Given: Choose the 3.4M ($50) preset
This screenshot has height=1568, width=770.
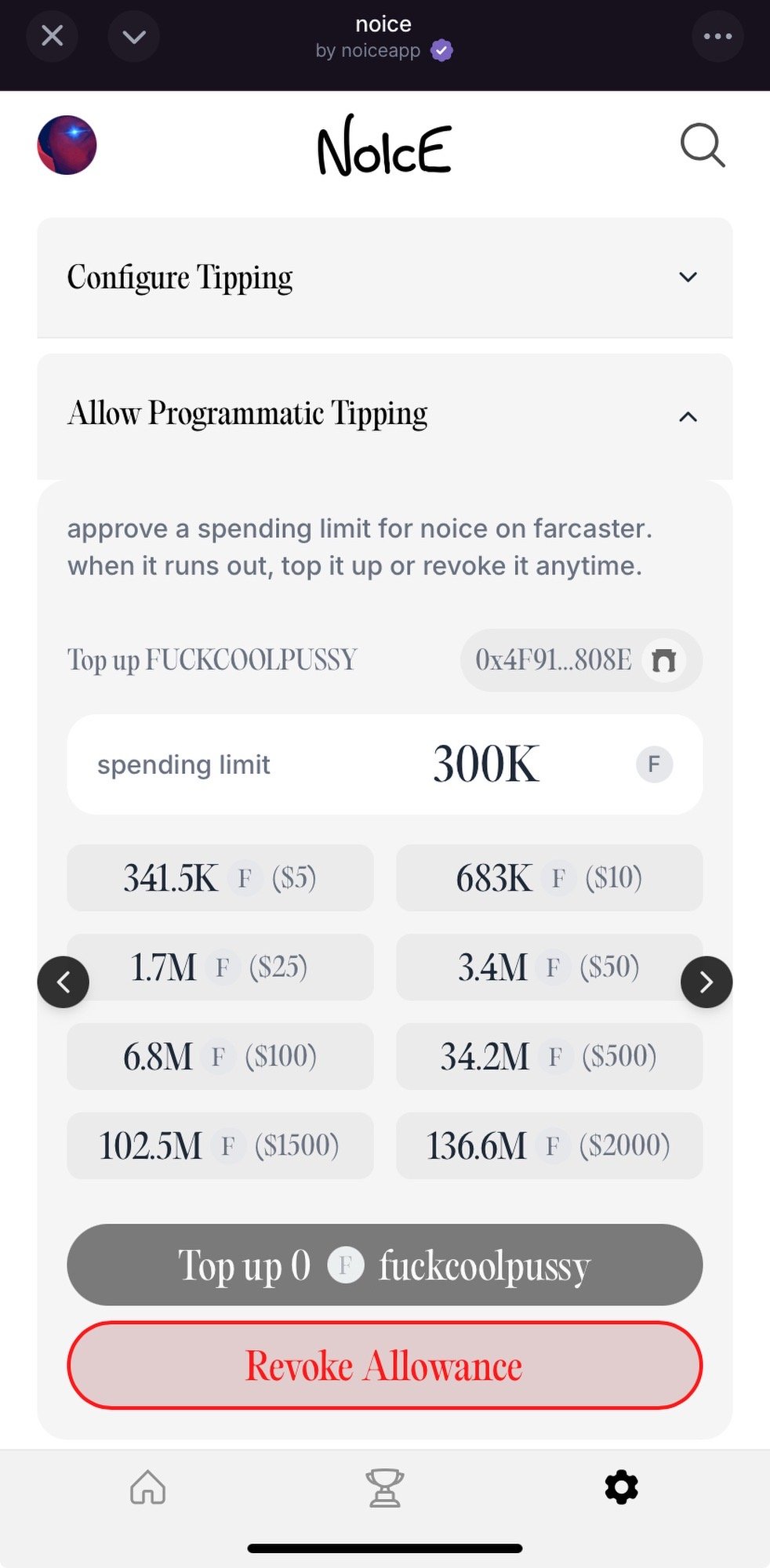Looking at the screenshot, I should coord(550,967).
